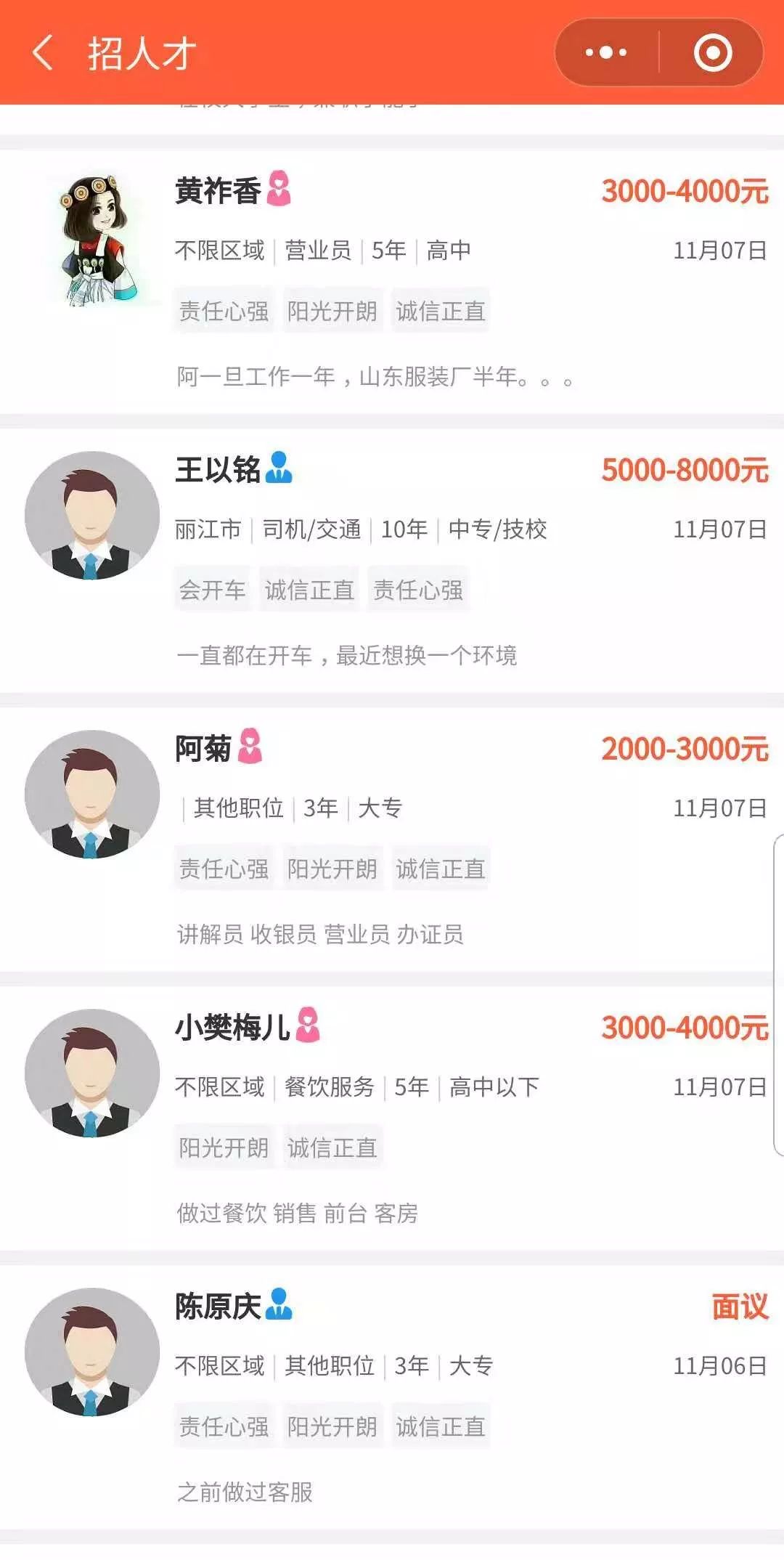Tap the male gender icon next to 陈原庆
Image resolution: width=784 pixels, height=1560 pixels.
(279, 1302)
